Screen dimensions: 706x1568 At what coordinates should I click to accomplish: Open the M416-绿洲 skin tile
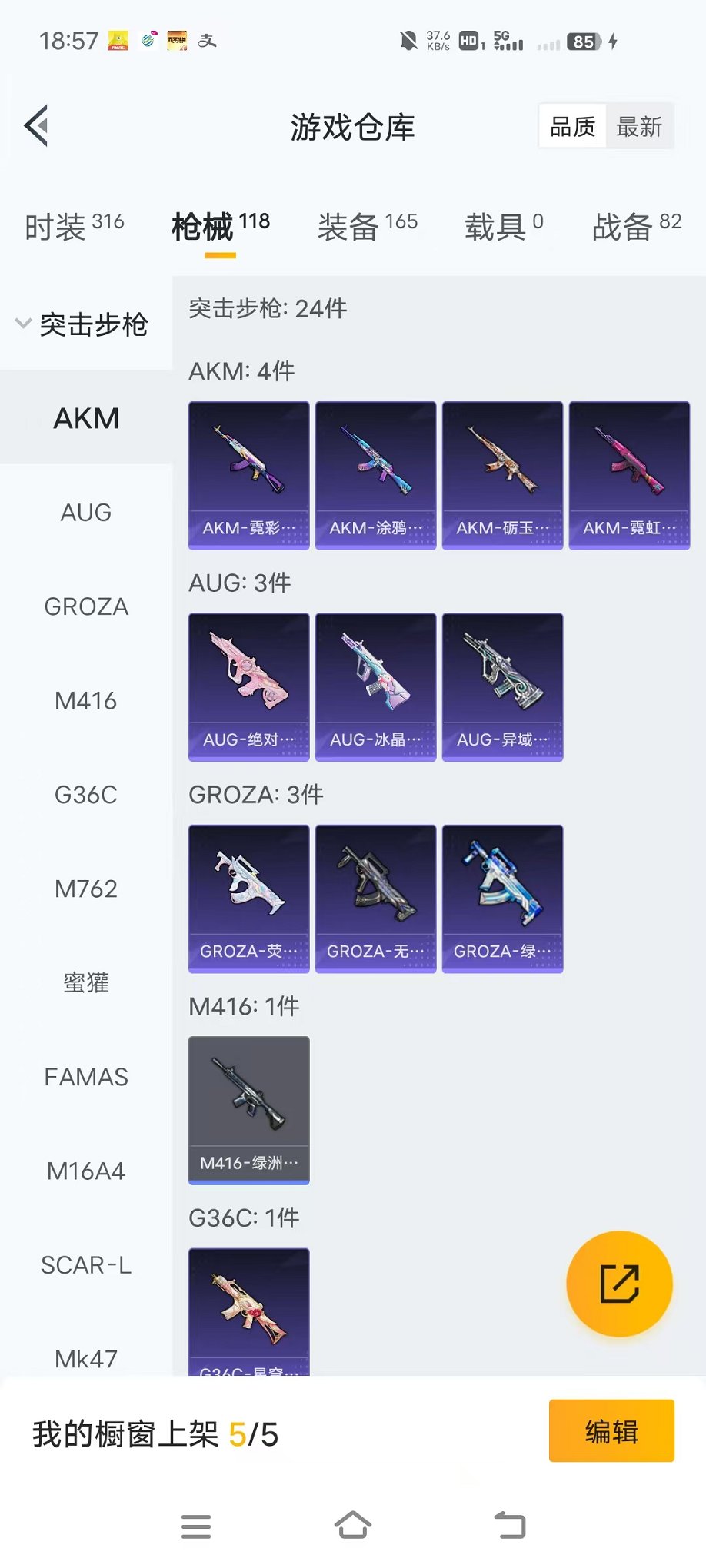click(249, 1109)
